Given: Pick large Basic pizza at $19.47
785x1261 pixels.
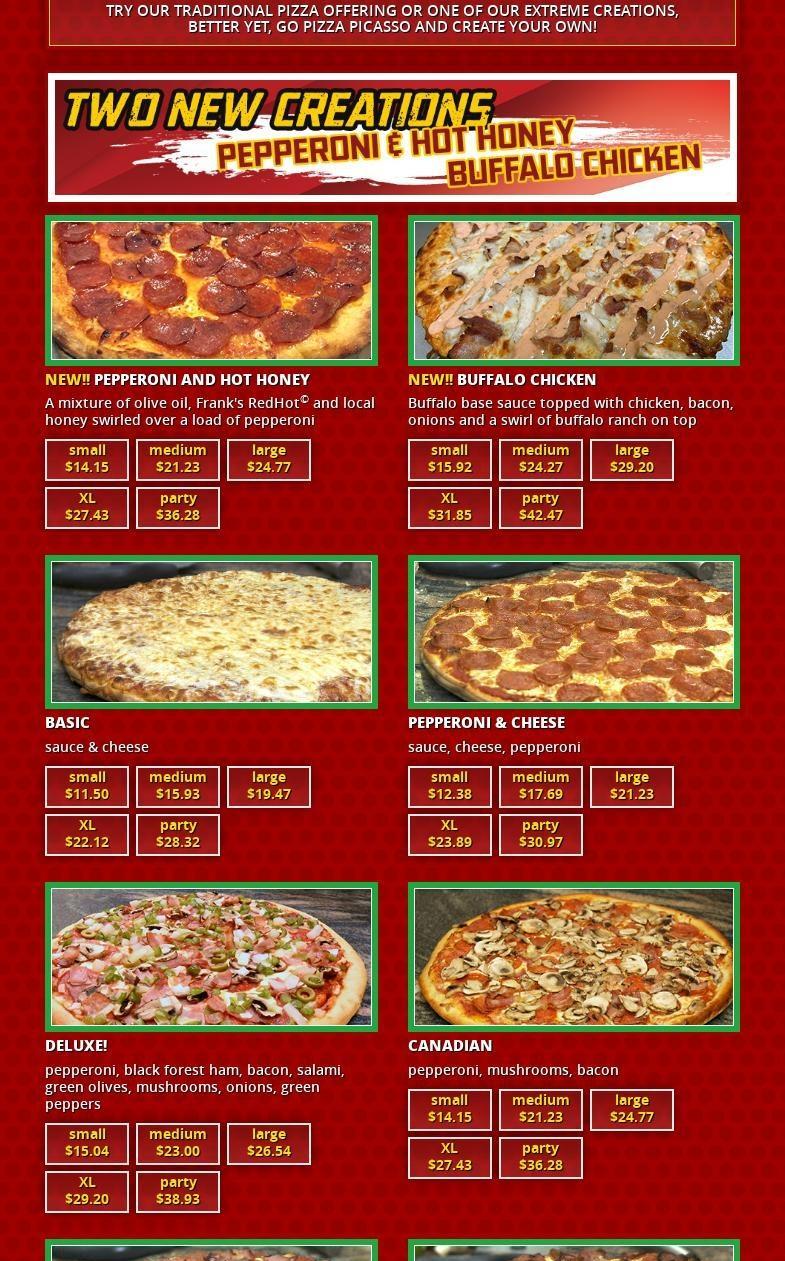Looking at the screenshot, I should point(269,786).
